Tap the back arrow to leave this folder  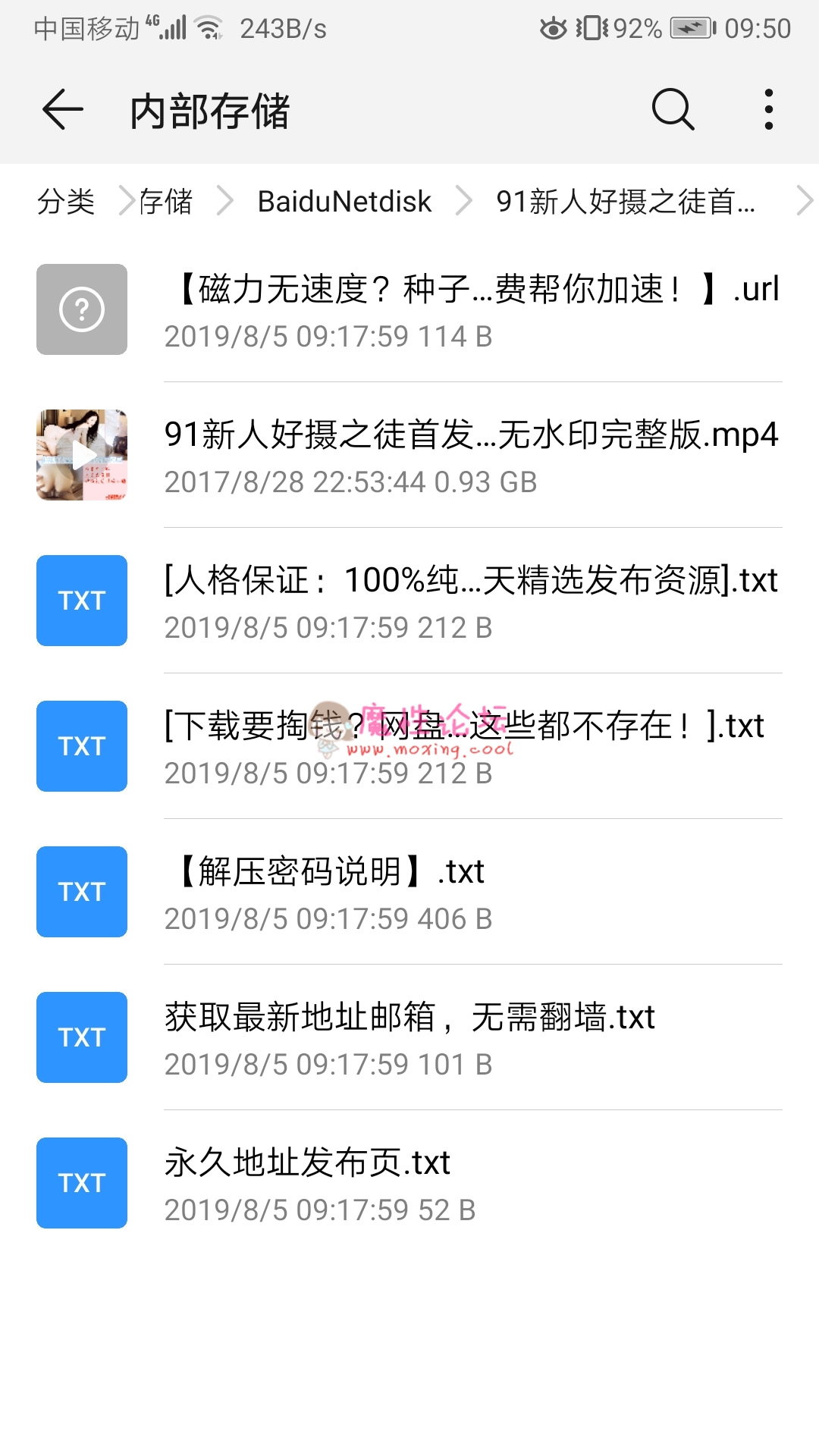(61, 108)
